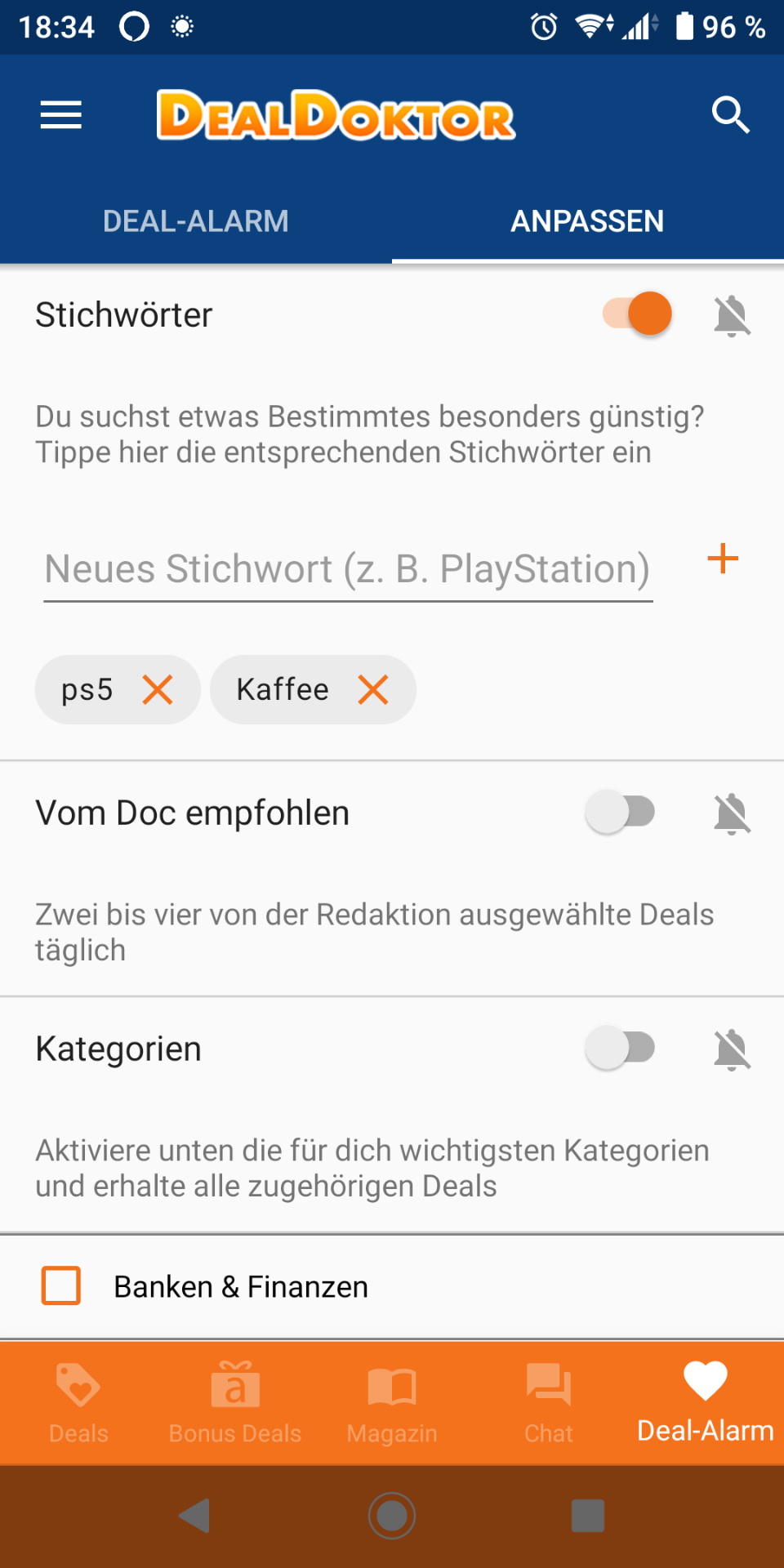Check the Banken & Finanzen box

coord(61,1285)
